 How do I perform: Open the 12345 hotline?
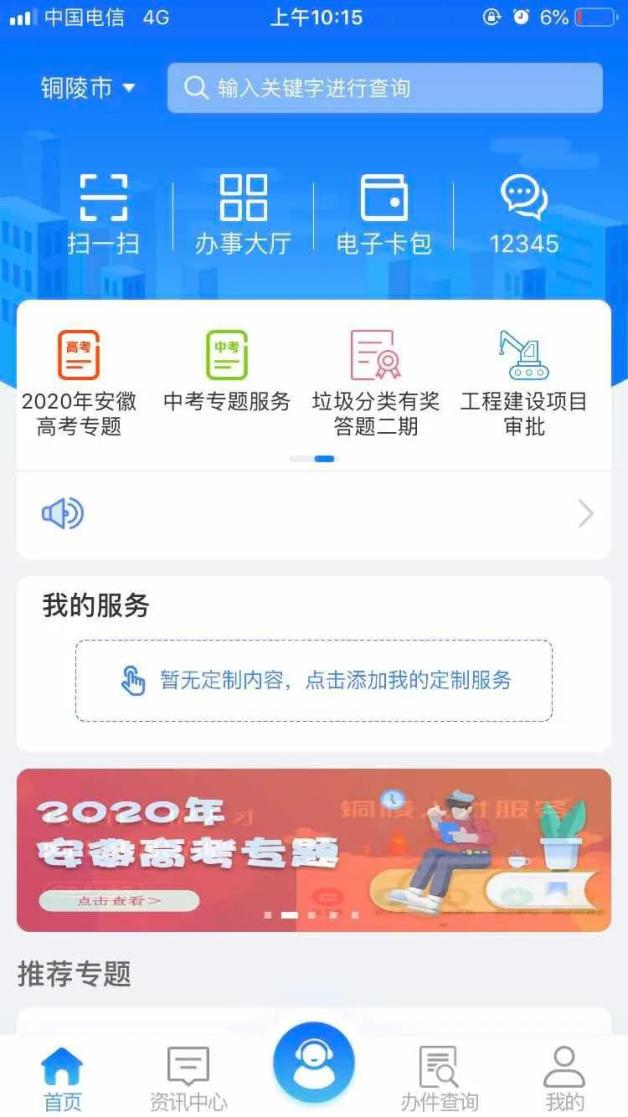tap(524, 213)
